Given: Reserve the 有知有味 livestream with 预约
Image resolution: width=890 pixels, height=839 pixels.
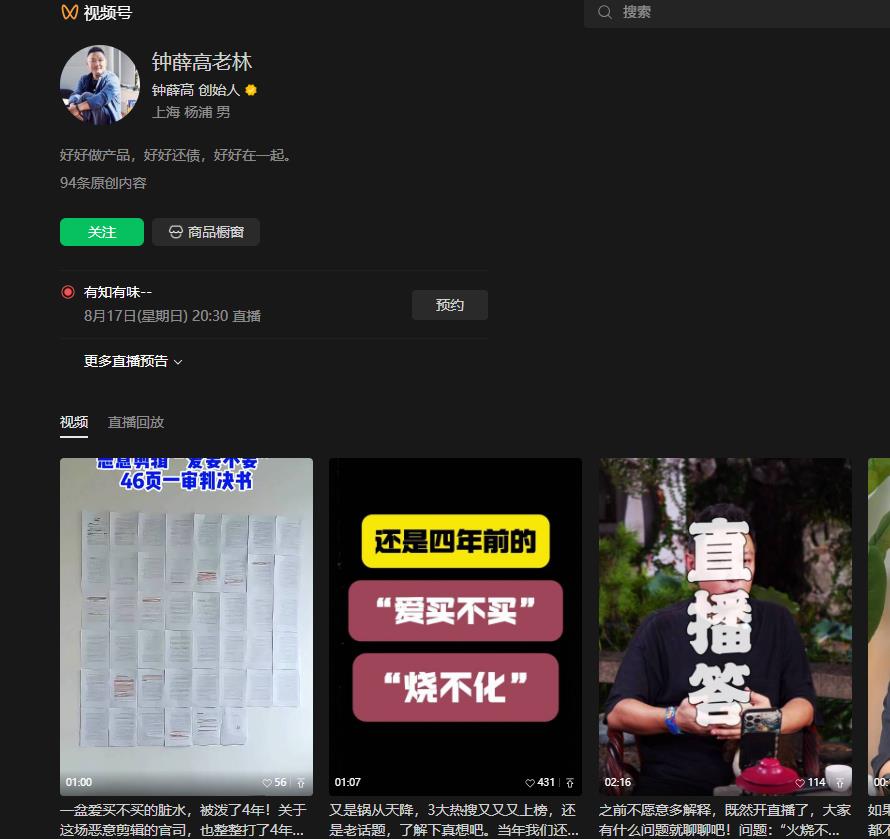Looking at the screenshot, I should tap(449, 305).
